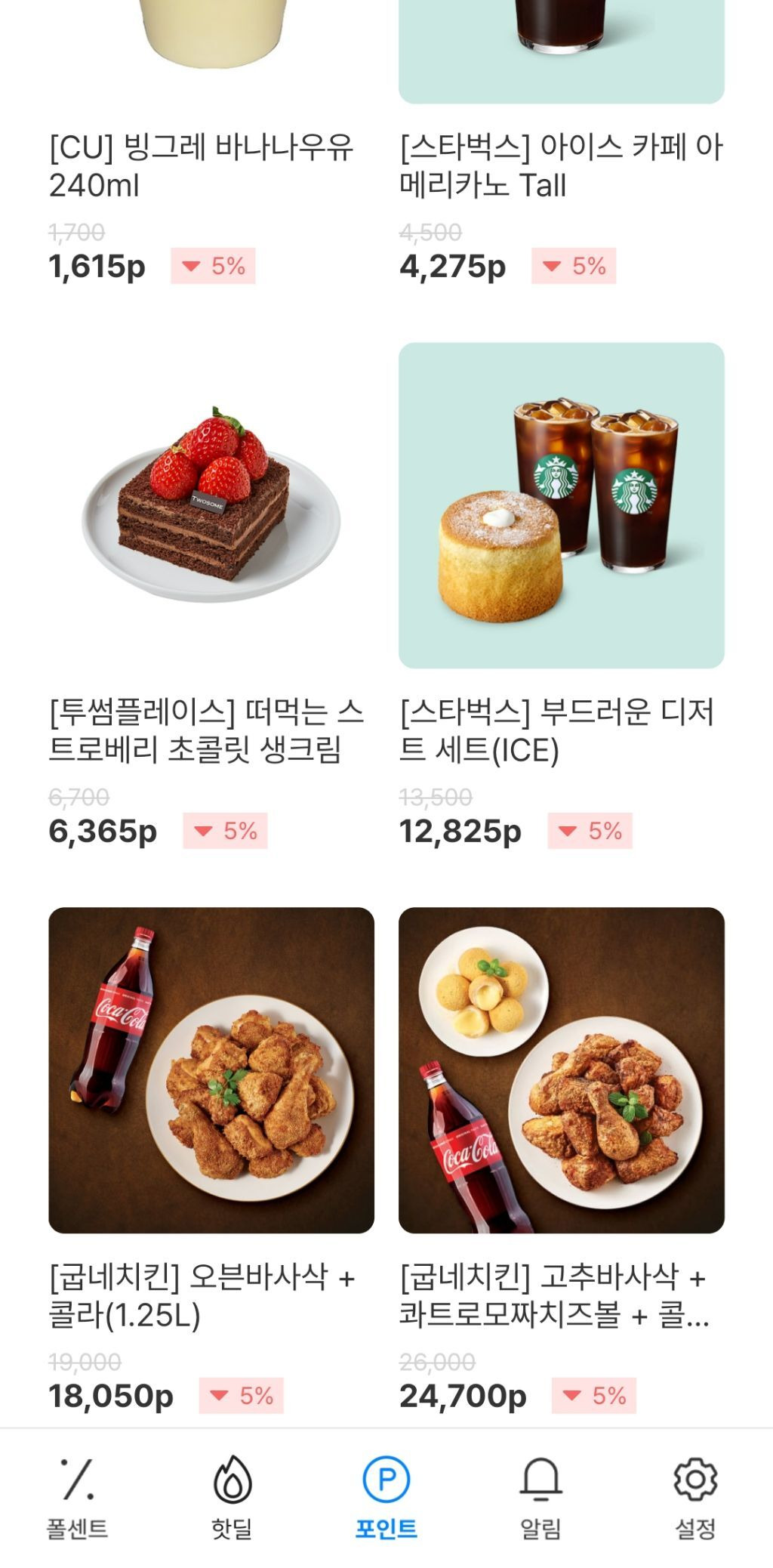The width and height of the screenshot is (773, 1568).
Task: Select the 스타벅스 부드러운 디저트 세트(ICE)
Action: pyautogui.click(x=561, y=505)
